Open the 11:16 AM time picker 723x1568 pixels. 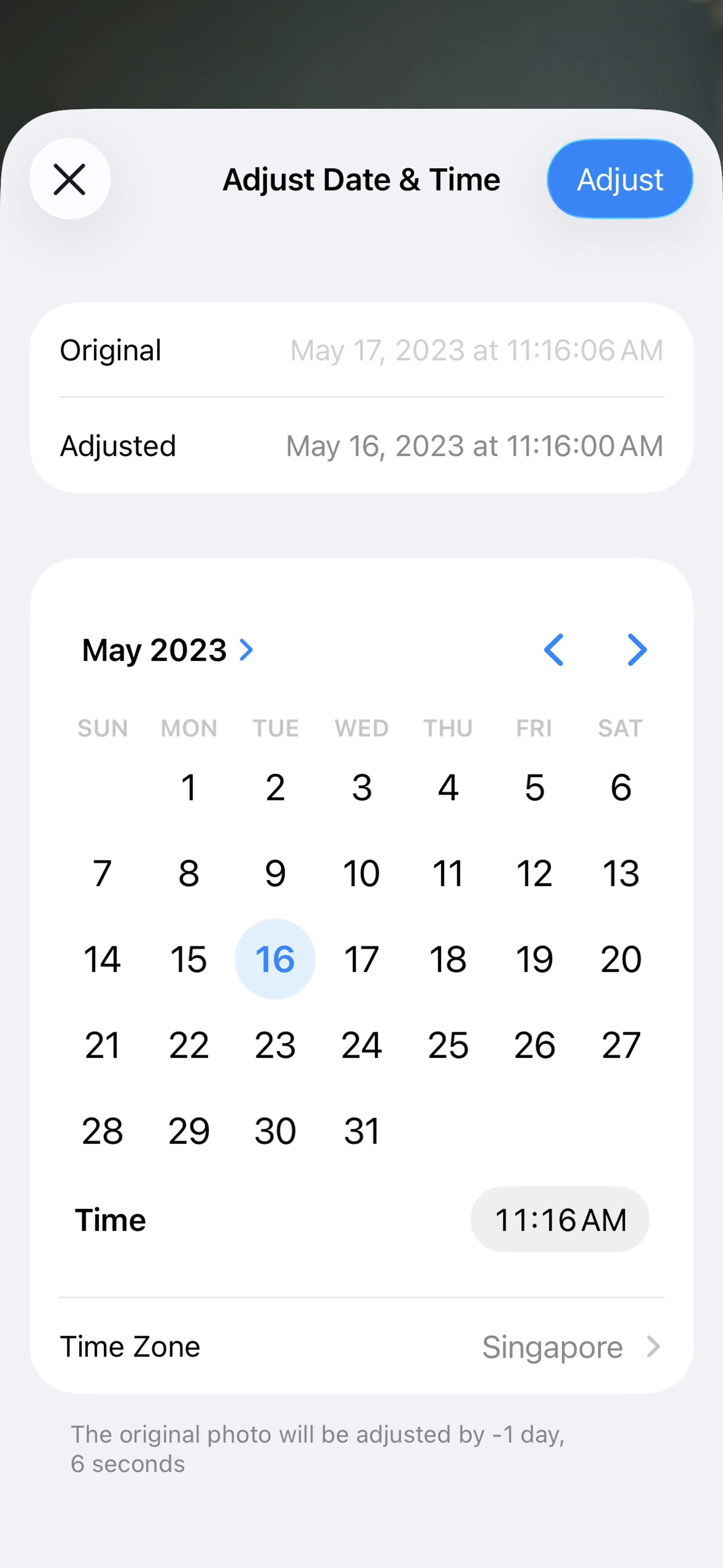pyautogui.click(x=559, y=1220)
